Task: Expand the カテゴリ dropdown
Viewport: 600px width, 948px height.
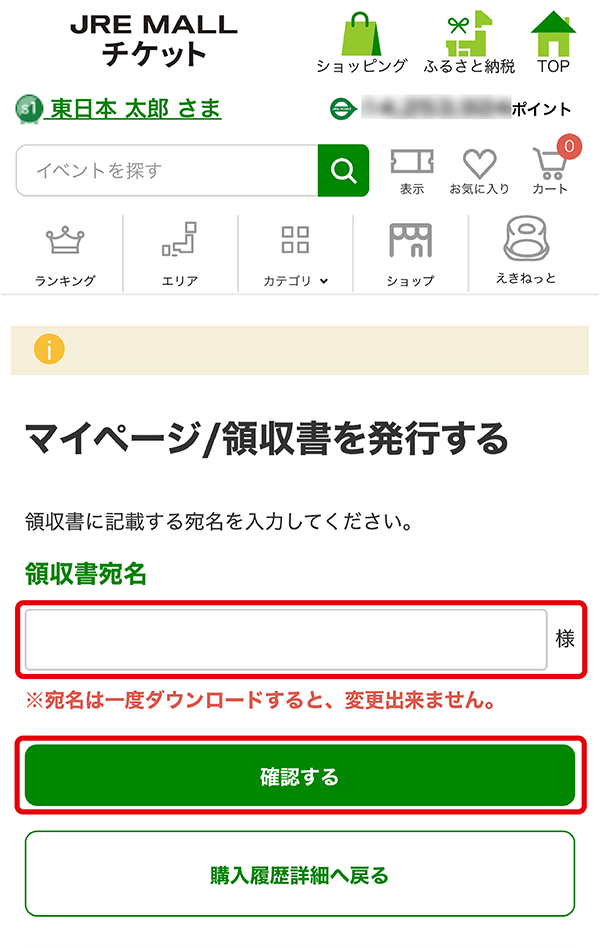Action: click(295, 254)
